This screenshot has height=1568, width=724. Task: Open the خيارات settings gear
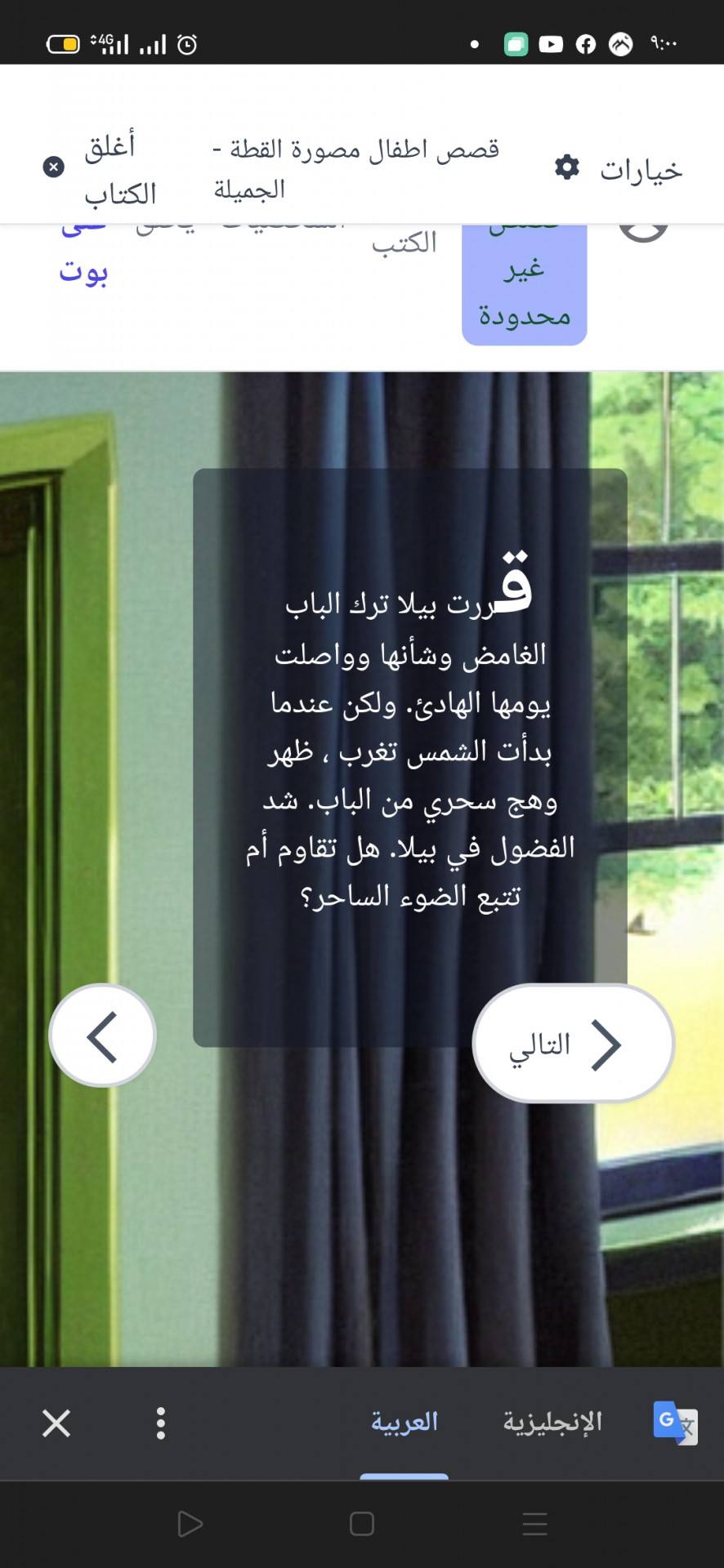pos(566,167)
